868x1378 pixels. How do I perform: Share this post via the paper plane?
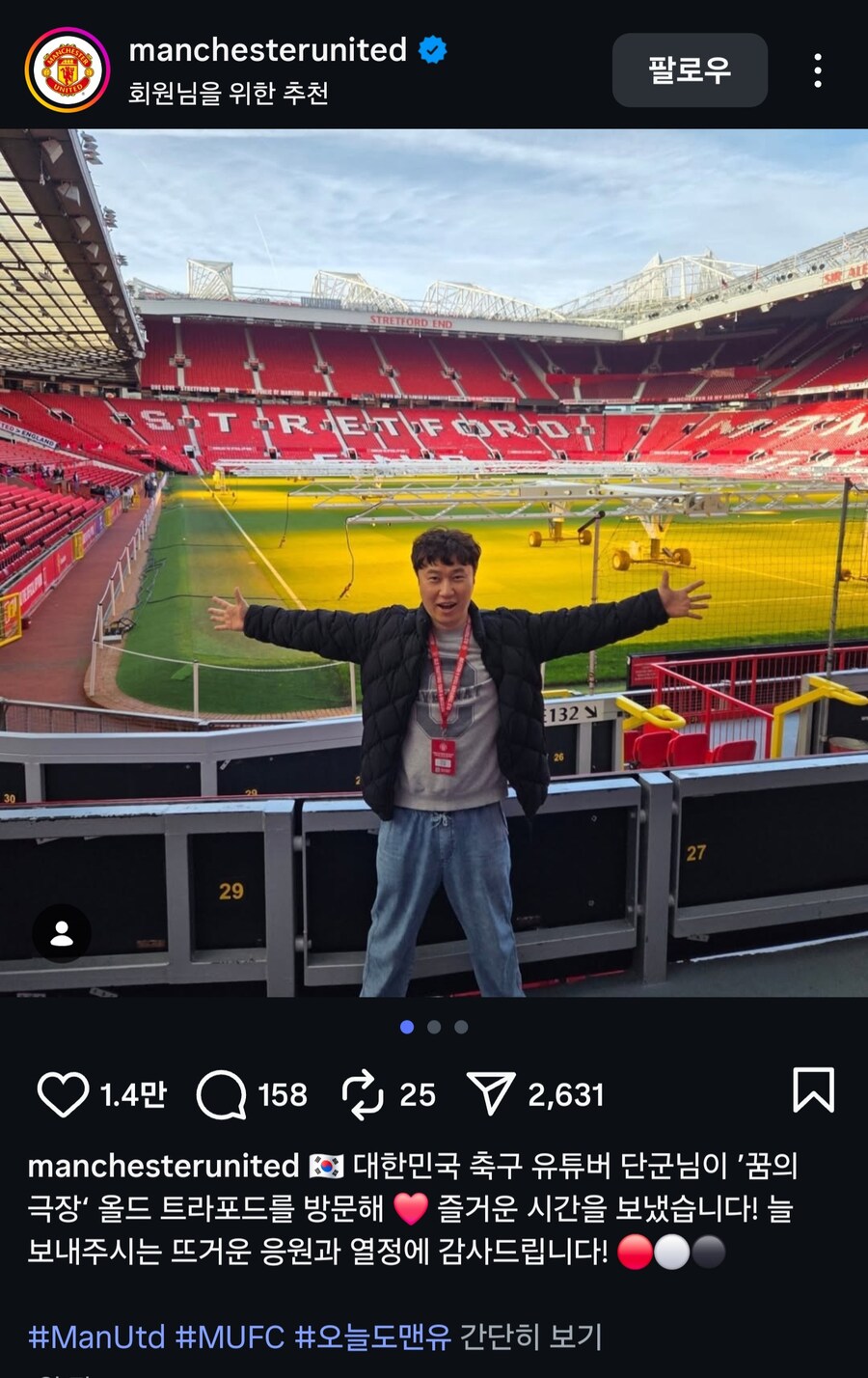point(491,1093)
